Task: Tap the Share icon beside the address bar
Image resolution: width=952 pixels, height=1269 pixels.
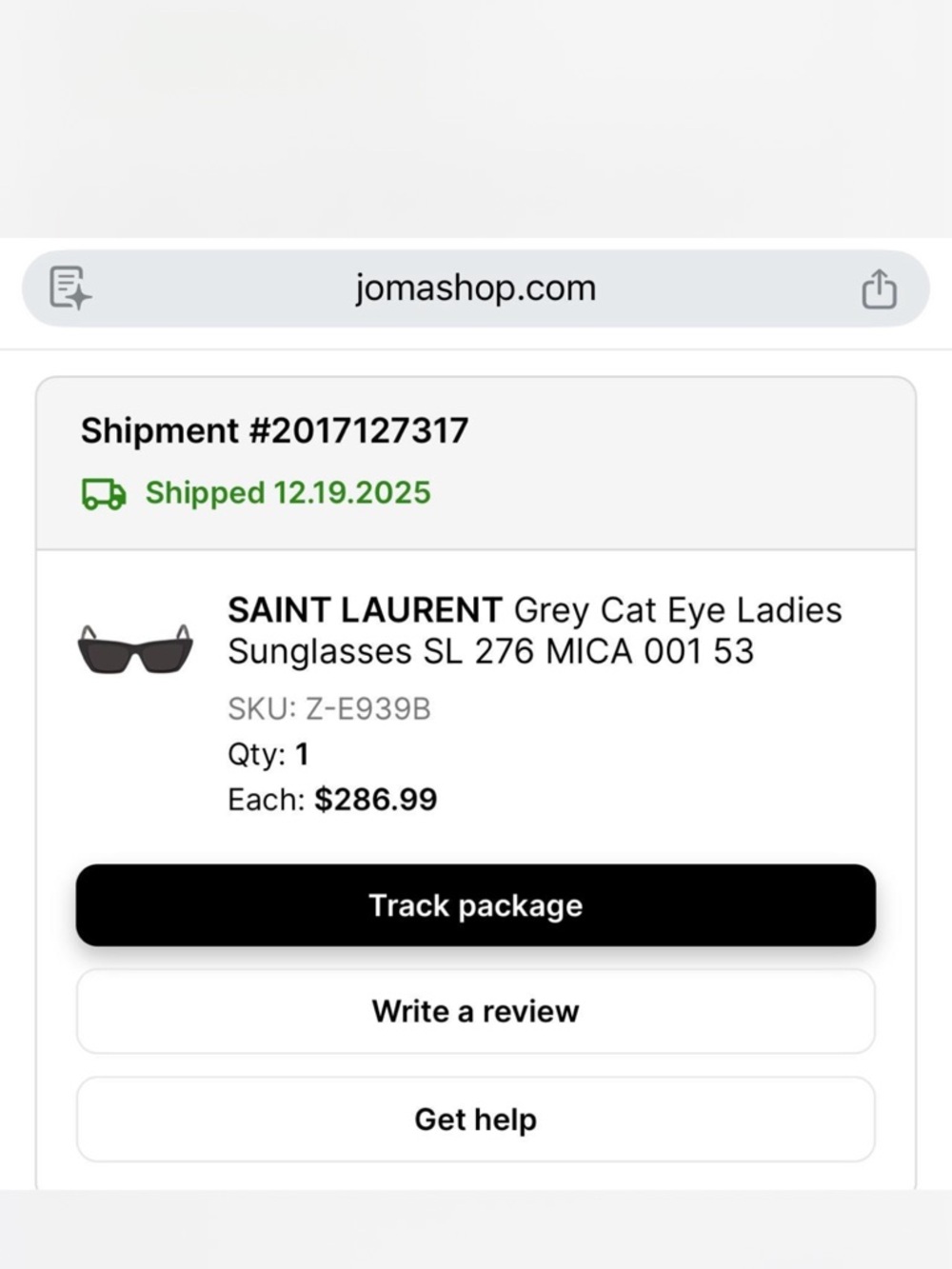Action: coord(879,288)
